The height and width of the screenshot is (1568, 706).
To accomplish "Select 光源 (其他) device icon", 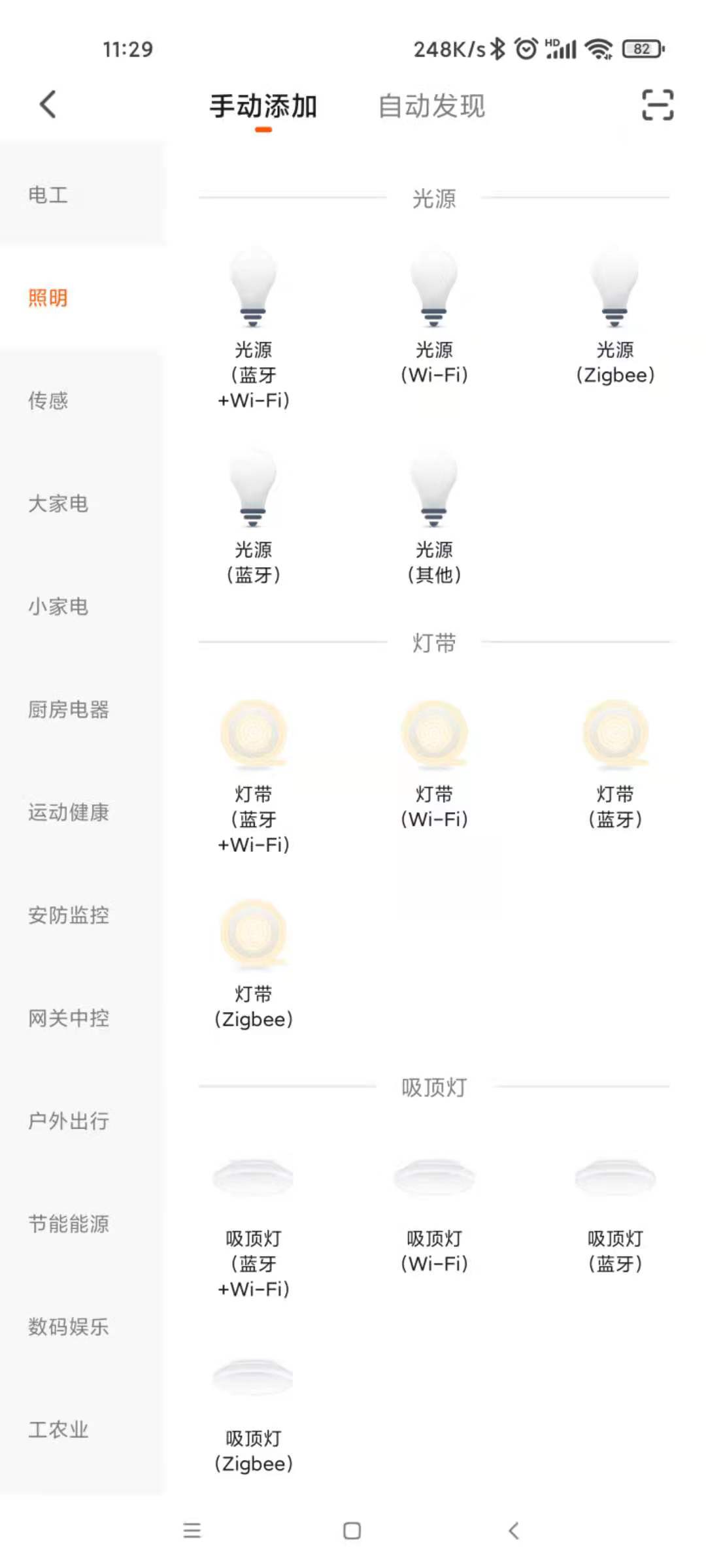I will (435, 492).
